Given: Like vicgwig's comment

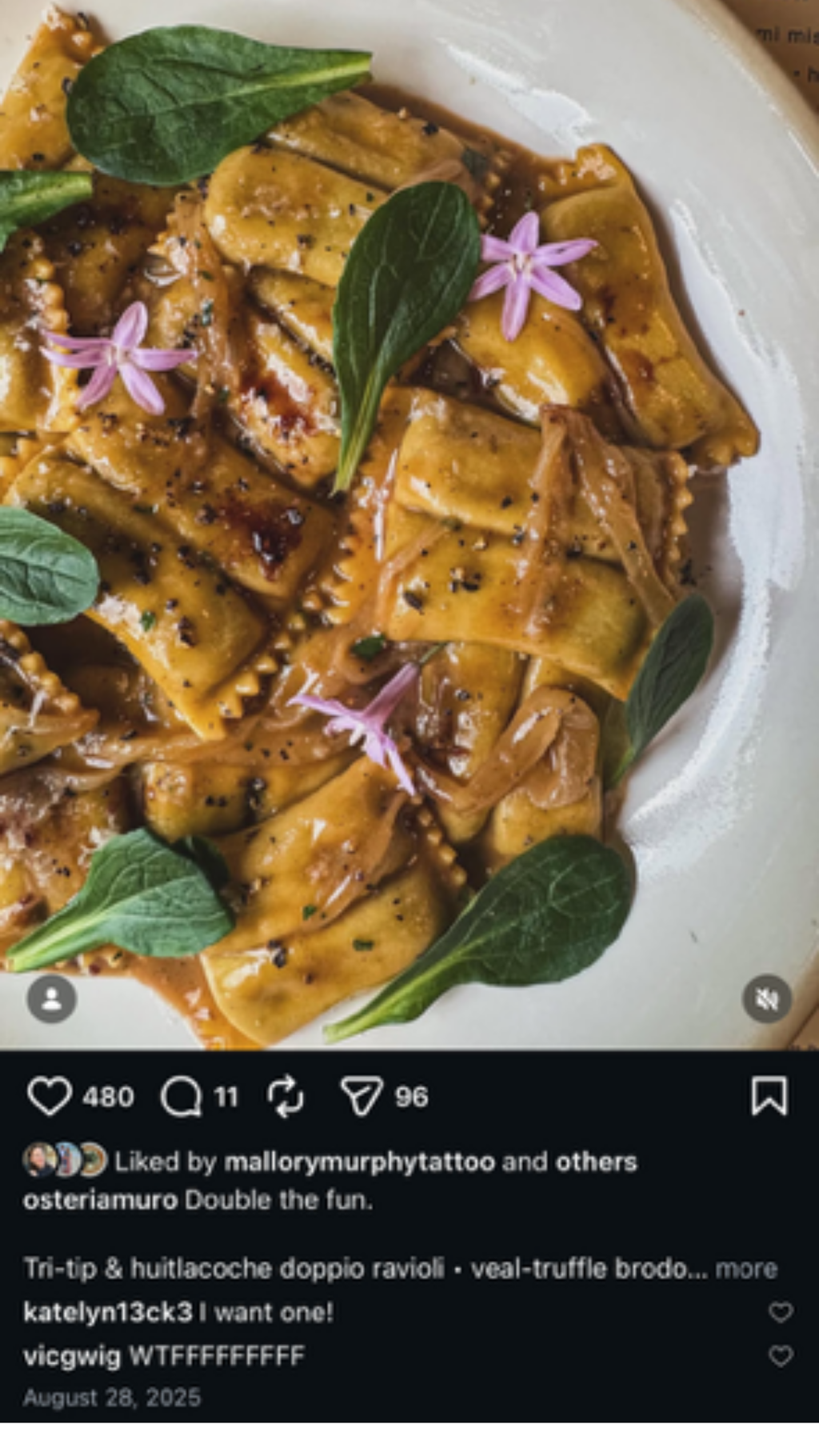Looking at the screenshot, I should pos(781,1356).
